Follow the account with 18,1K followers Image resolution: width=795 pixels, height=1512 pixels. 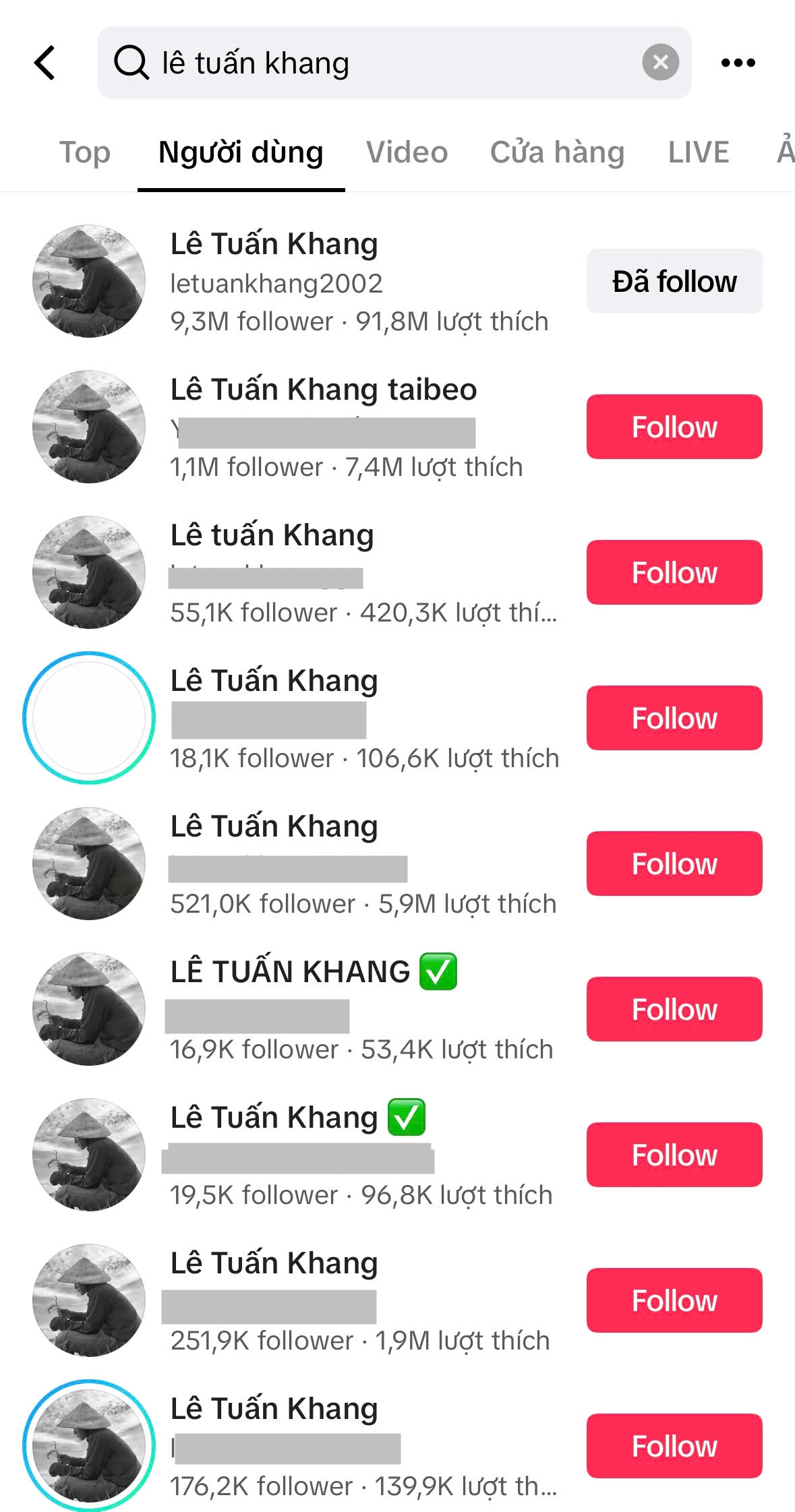click(674, 718)
